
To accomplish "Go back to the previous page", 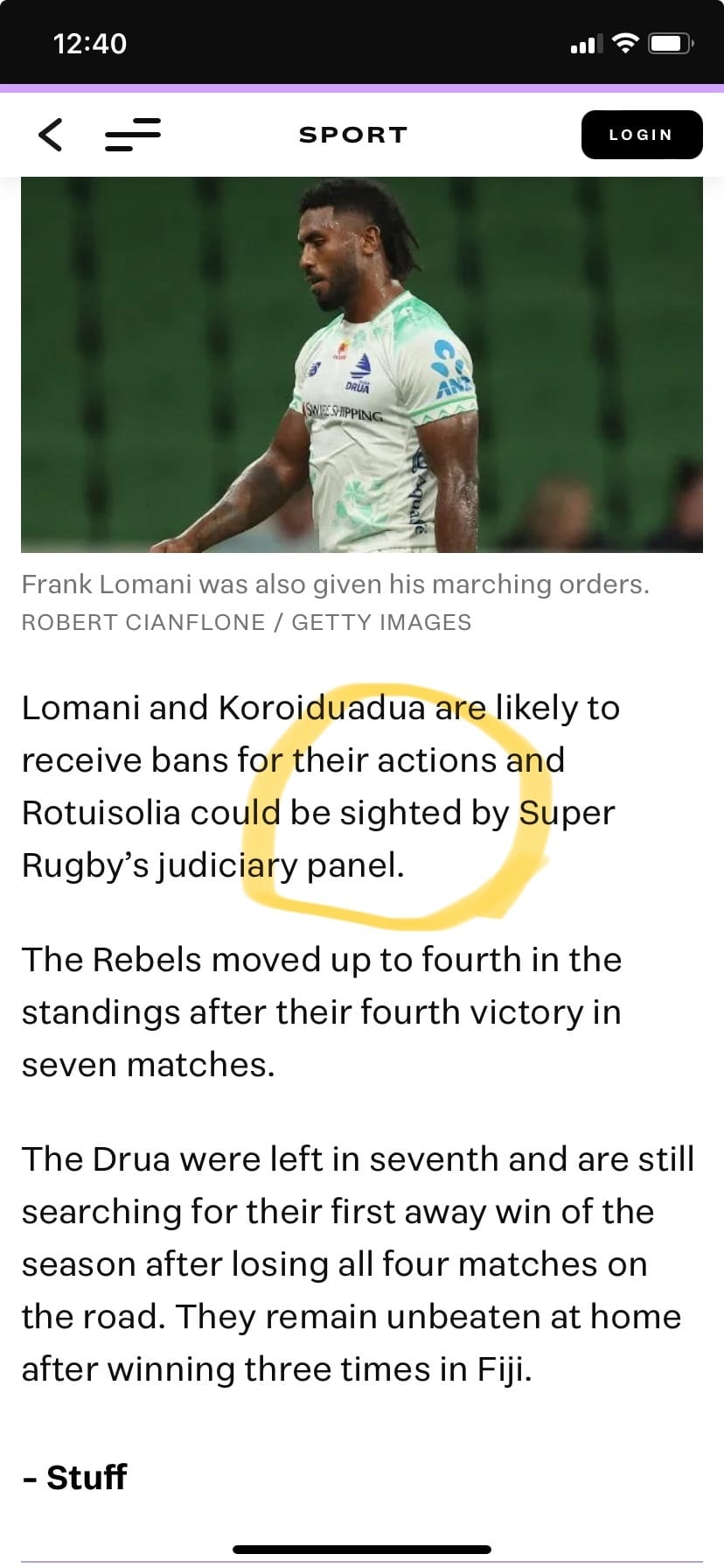I will pyautogui.click(x=51, y=135).
